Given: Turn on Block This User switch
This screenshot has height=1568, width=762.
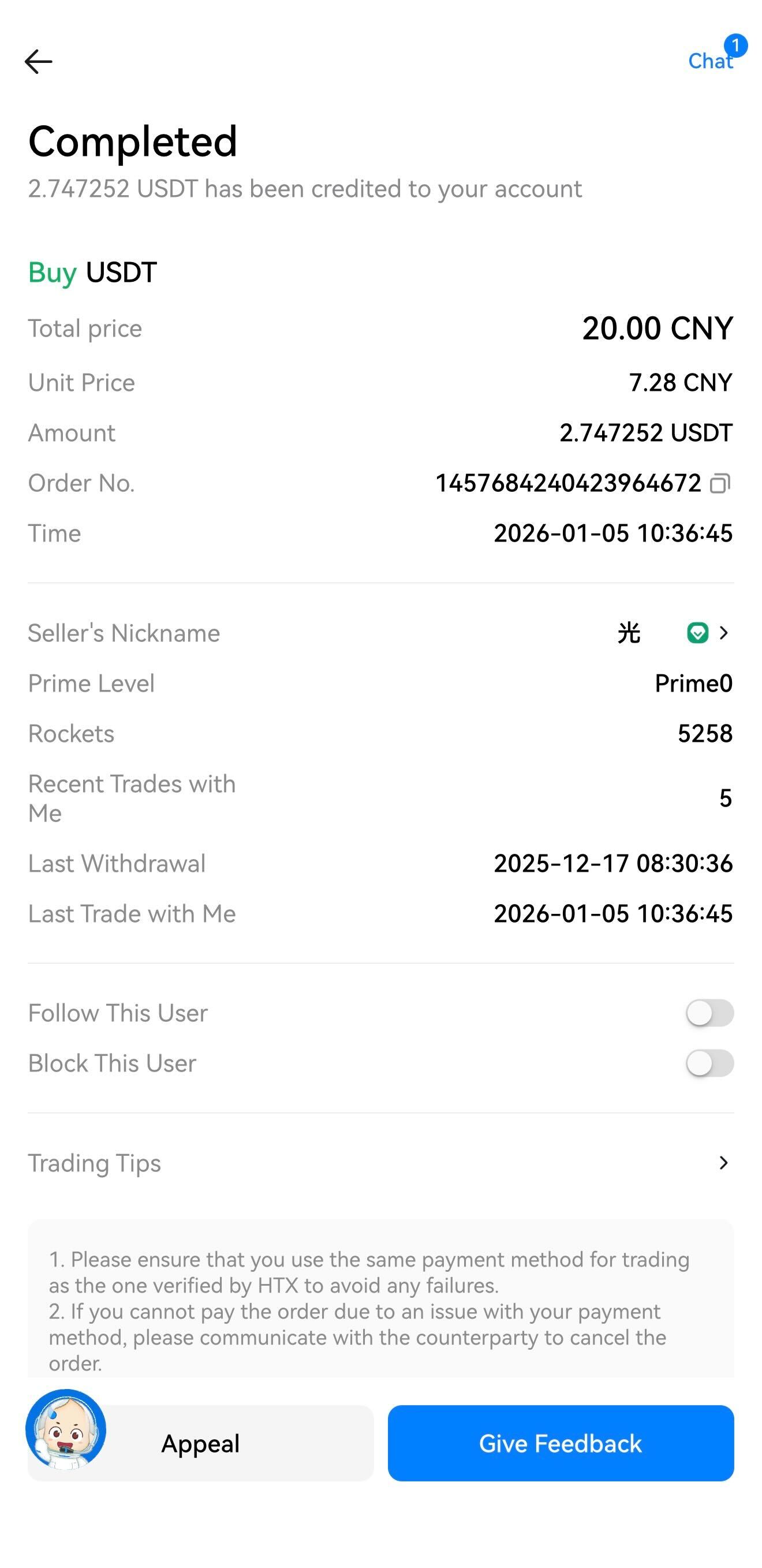Looking at the screenshot, I should [709, 1063].
